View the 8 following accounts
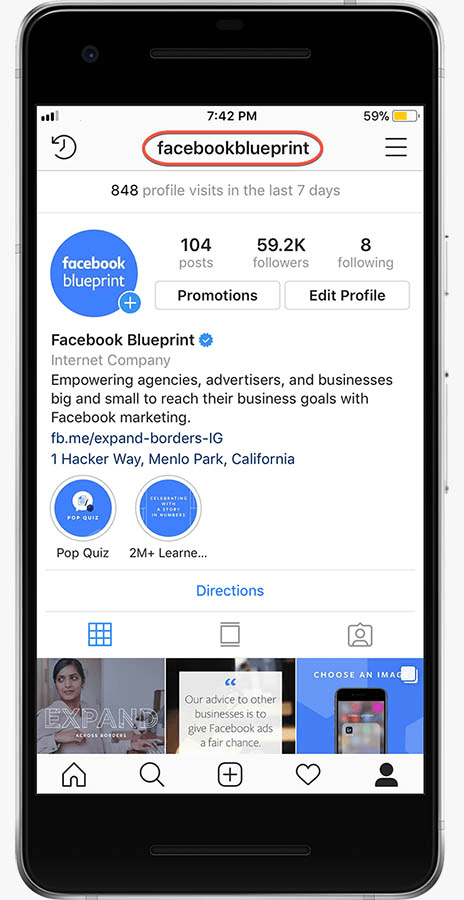The width and height of the screenshot is (464, 900). (365, 253)
